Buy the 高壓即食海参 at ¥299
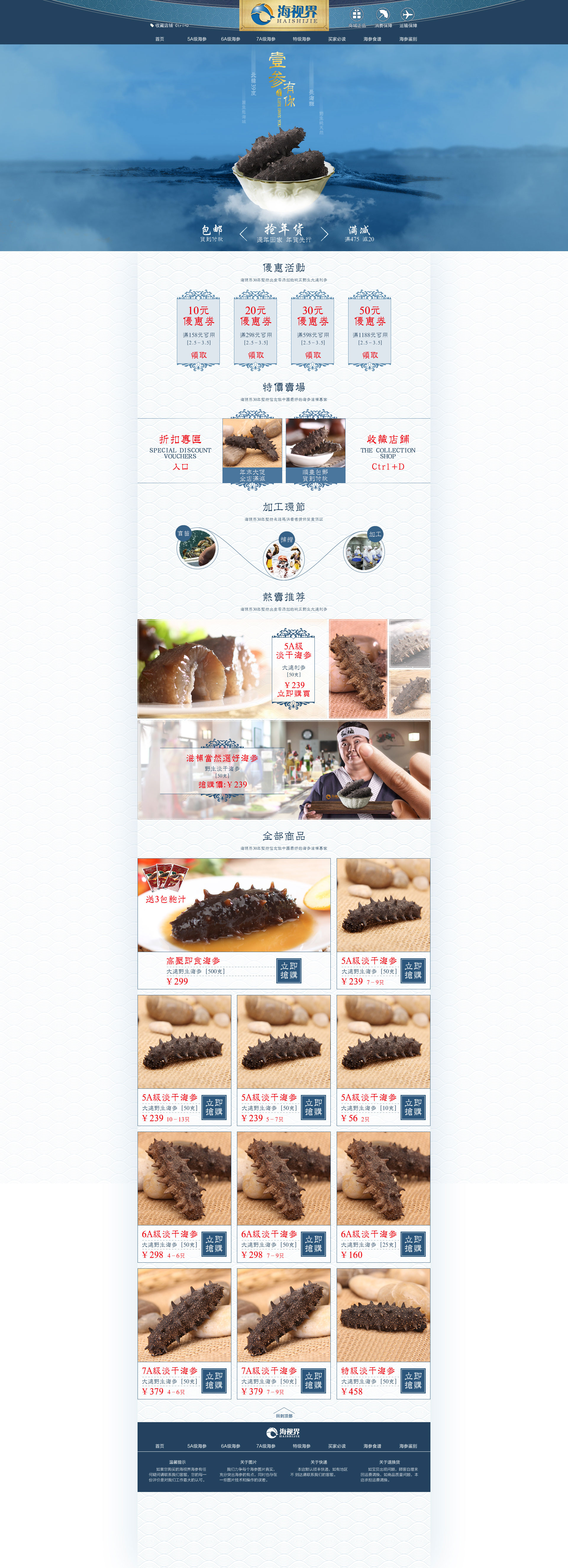 288,970
